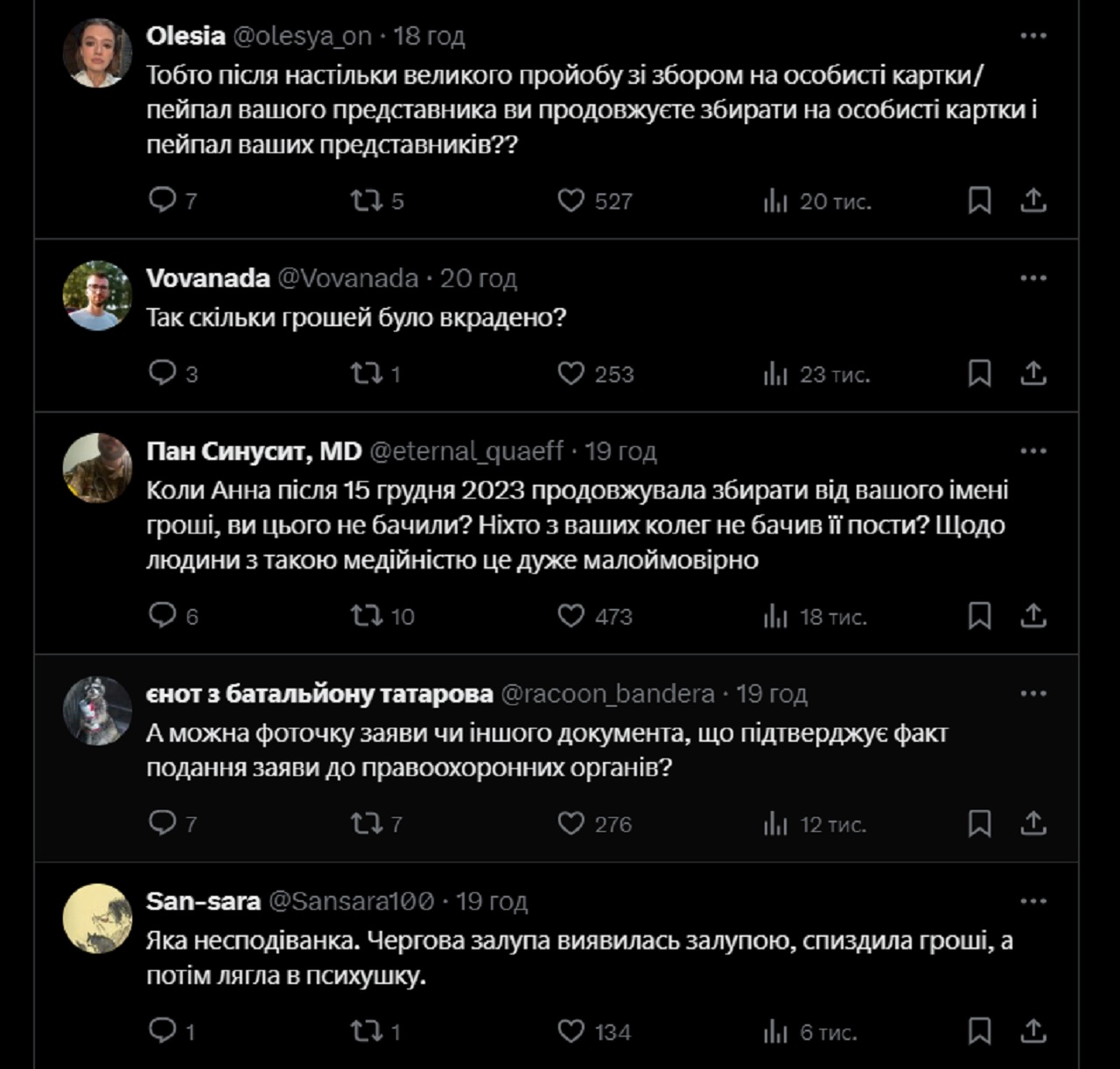Reply to Vovanada's comment

point(163,374)
